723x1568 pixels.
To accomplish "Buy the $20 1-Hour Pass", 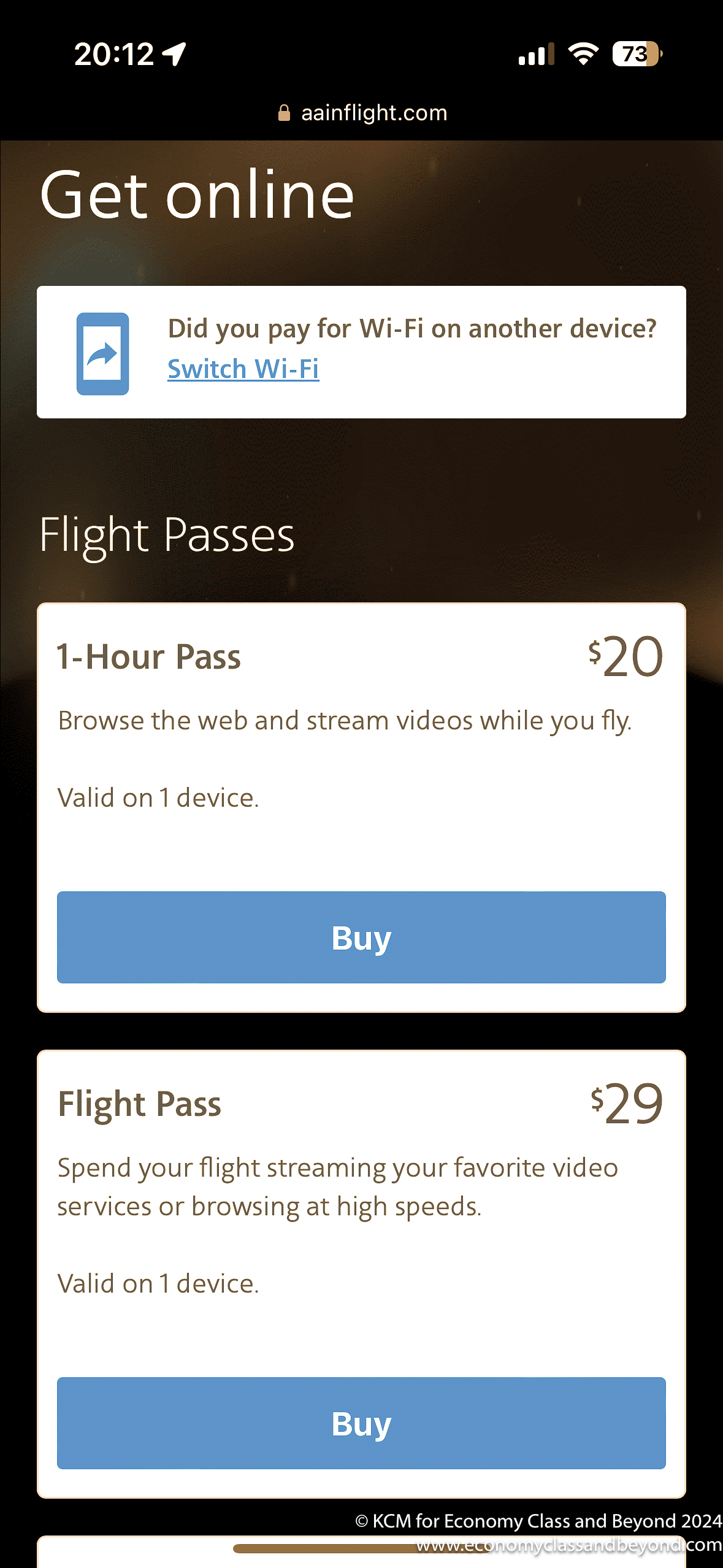I will click(x=361, y=937).
